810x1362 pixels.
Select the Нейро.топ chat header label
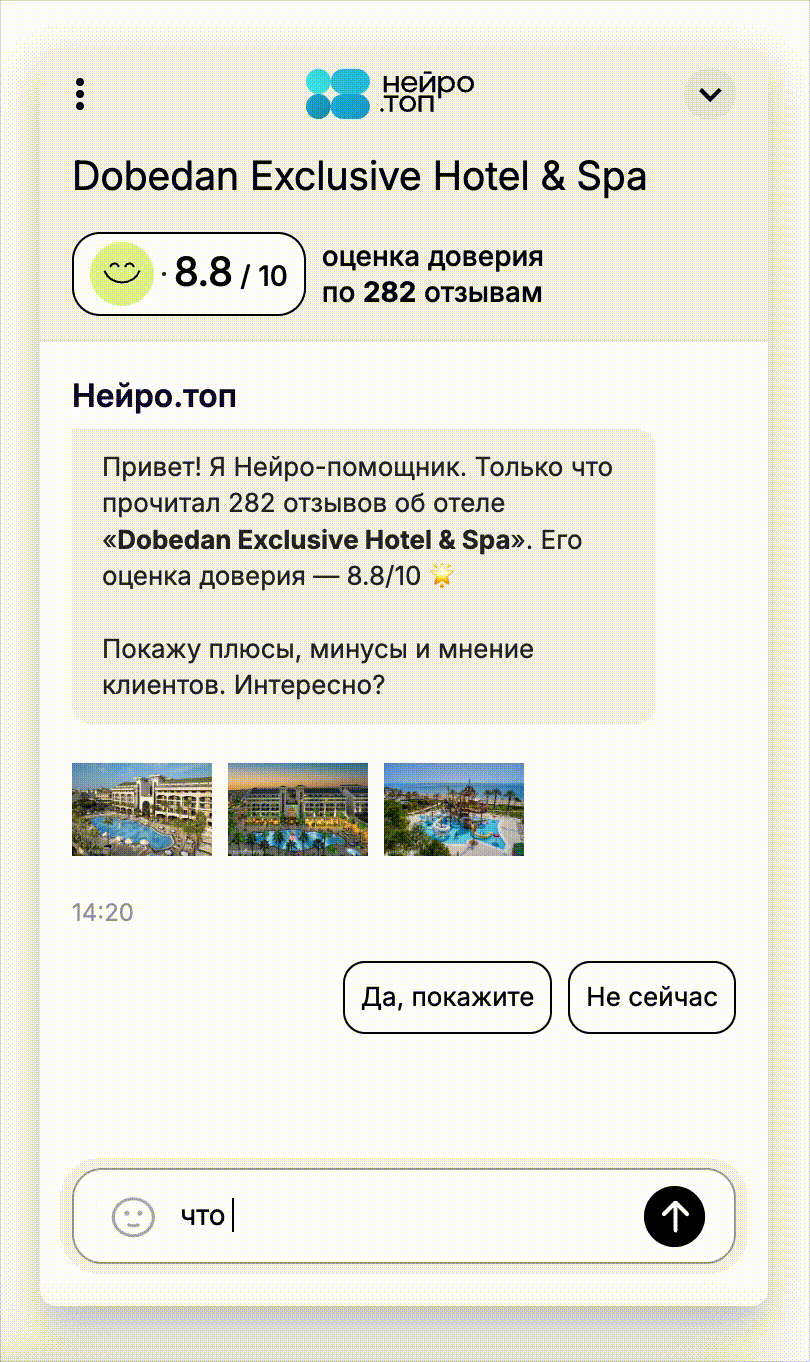pyautogui.click(x=153, y=396)
